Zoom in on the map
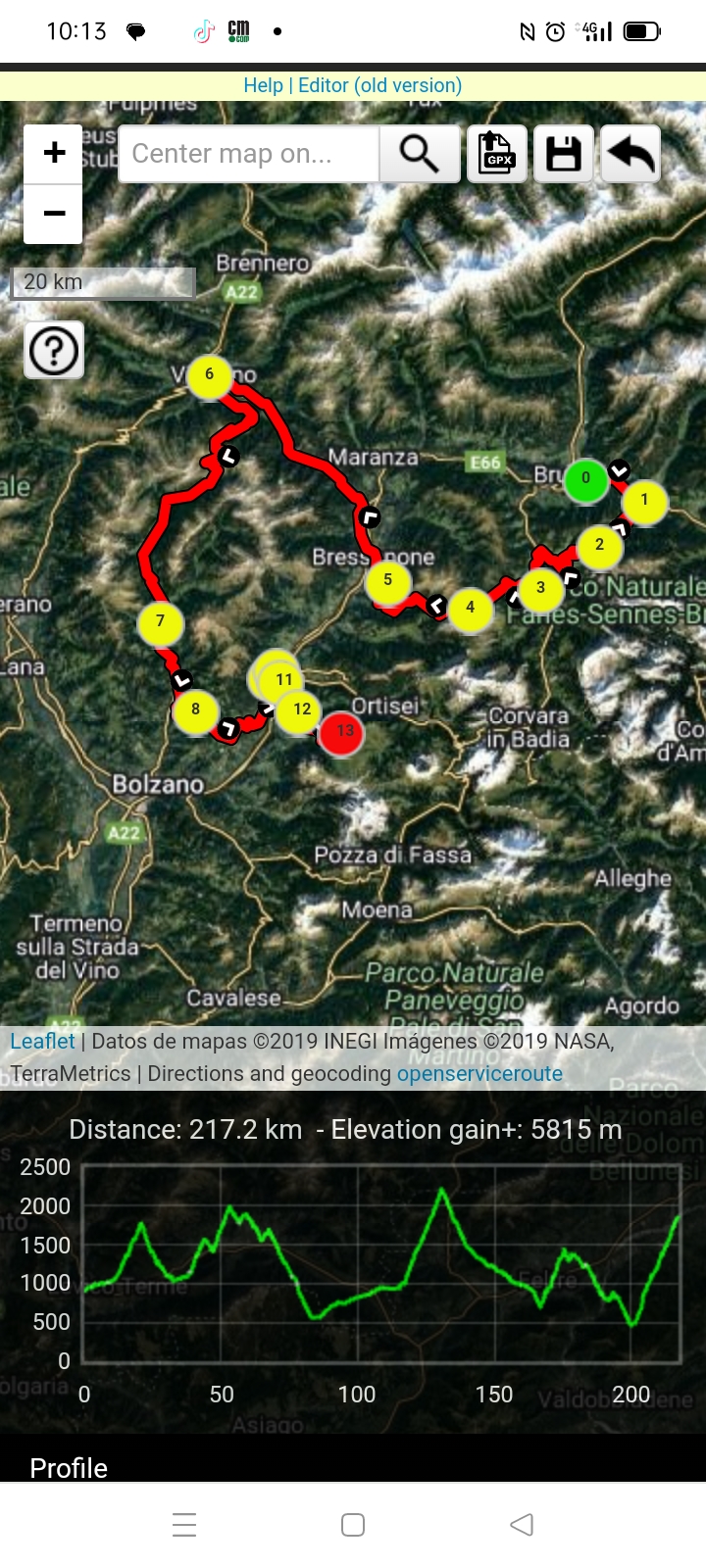706x1568 pixels. pos(54,153)
